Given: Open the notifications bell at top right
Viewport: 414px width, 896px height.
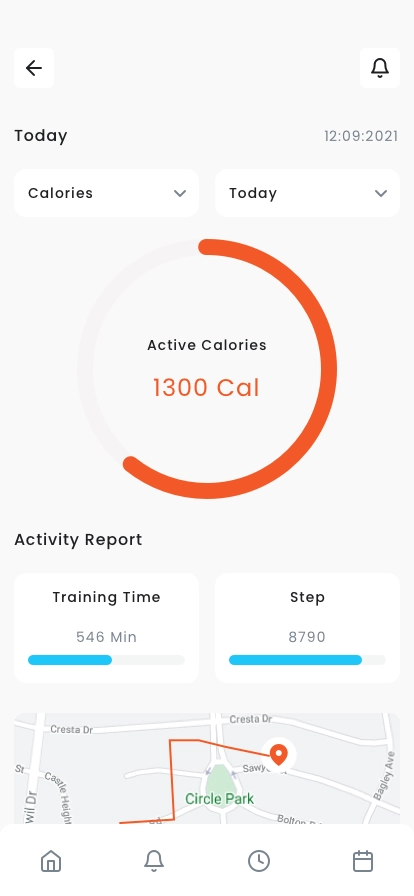Looking at the screenshot, I should click(380, 68).
